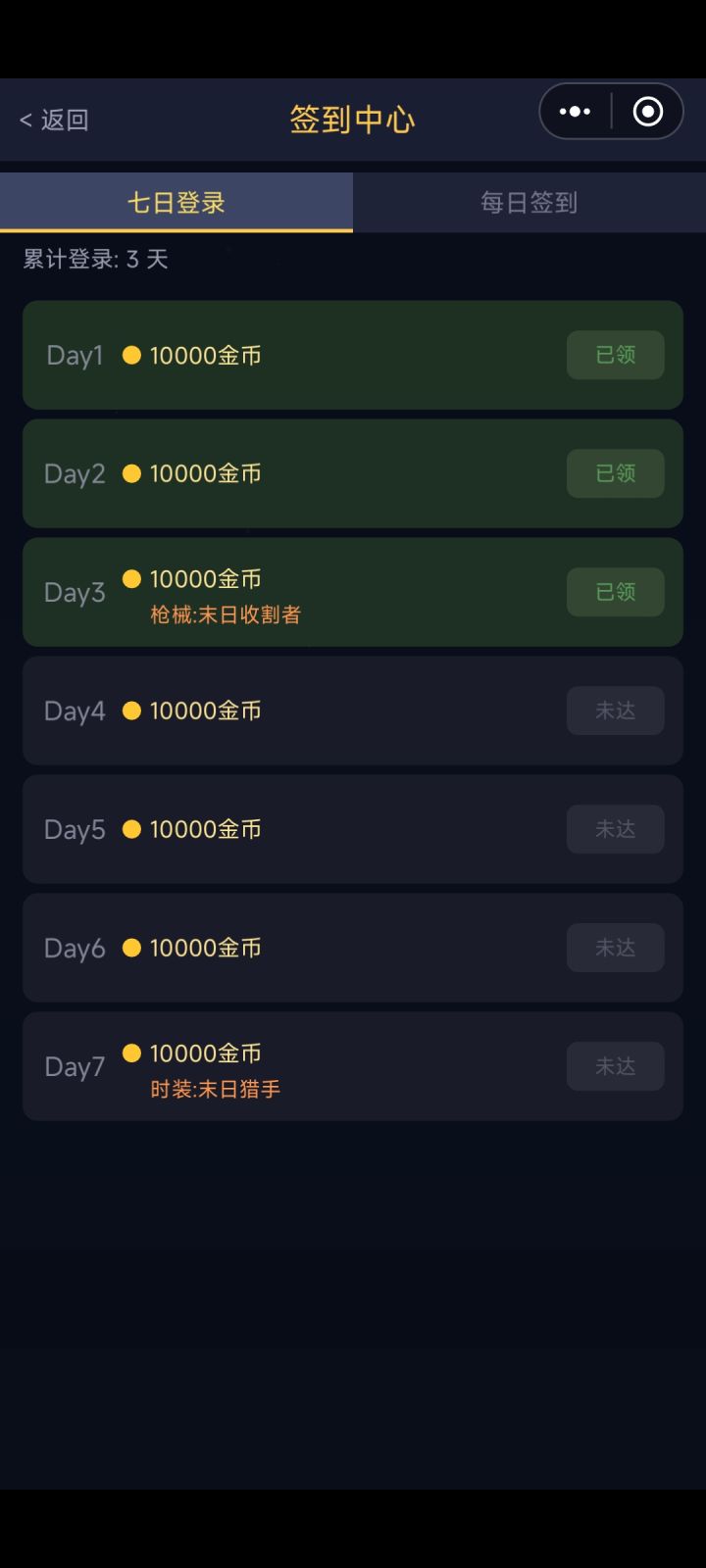
Task: Tap the coin icon next to Day3 reward
Action: [x=130, y=579]
